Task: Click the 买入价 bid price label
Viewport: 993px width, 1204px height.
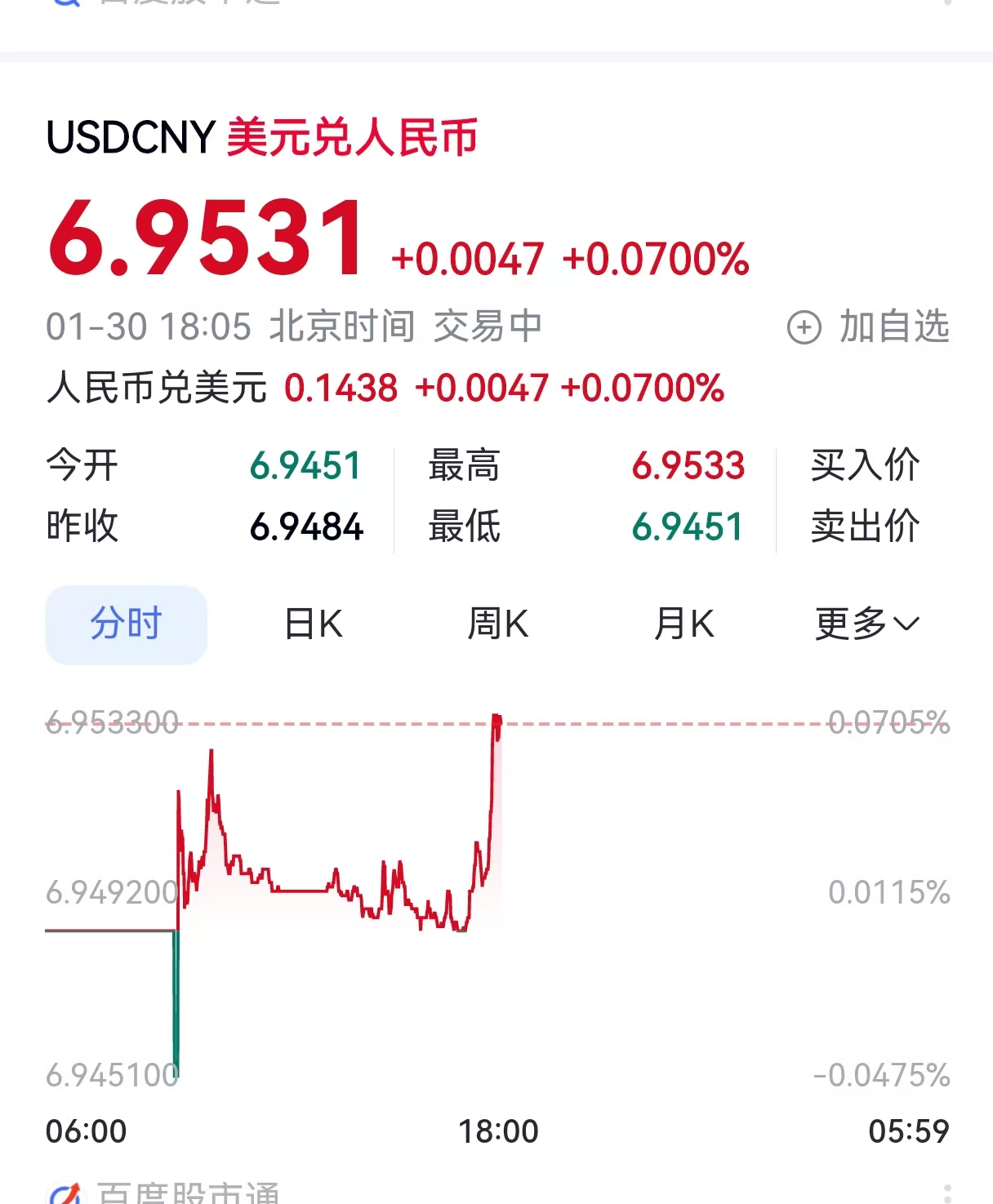Action: [x=867, y=465]
